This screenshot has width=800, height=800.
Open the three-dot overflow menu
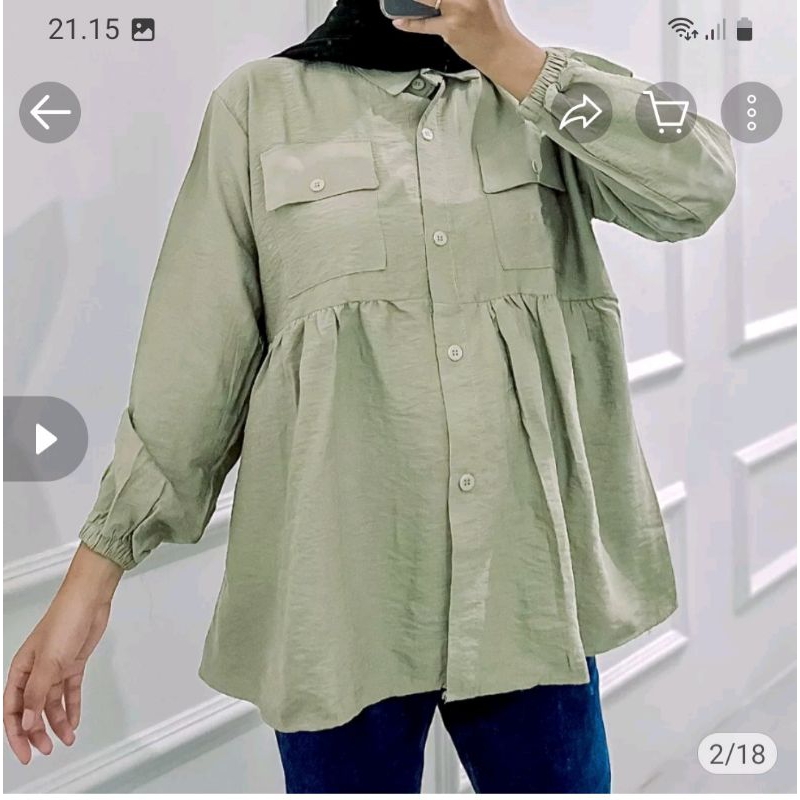[x=751, y=113]
